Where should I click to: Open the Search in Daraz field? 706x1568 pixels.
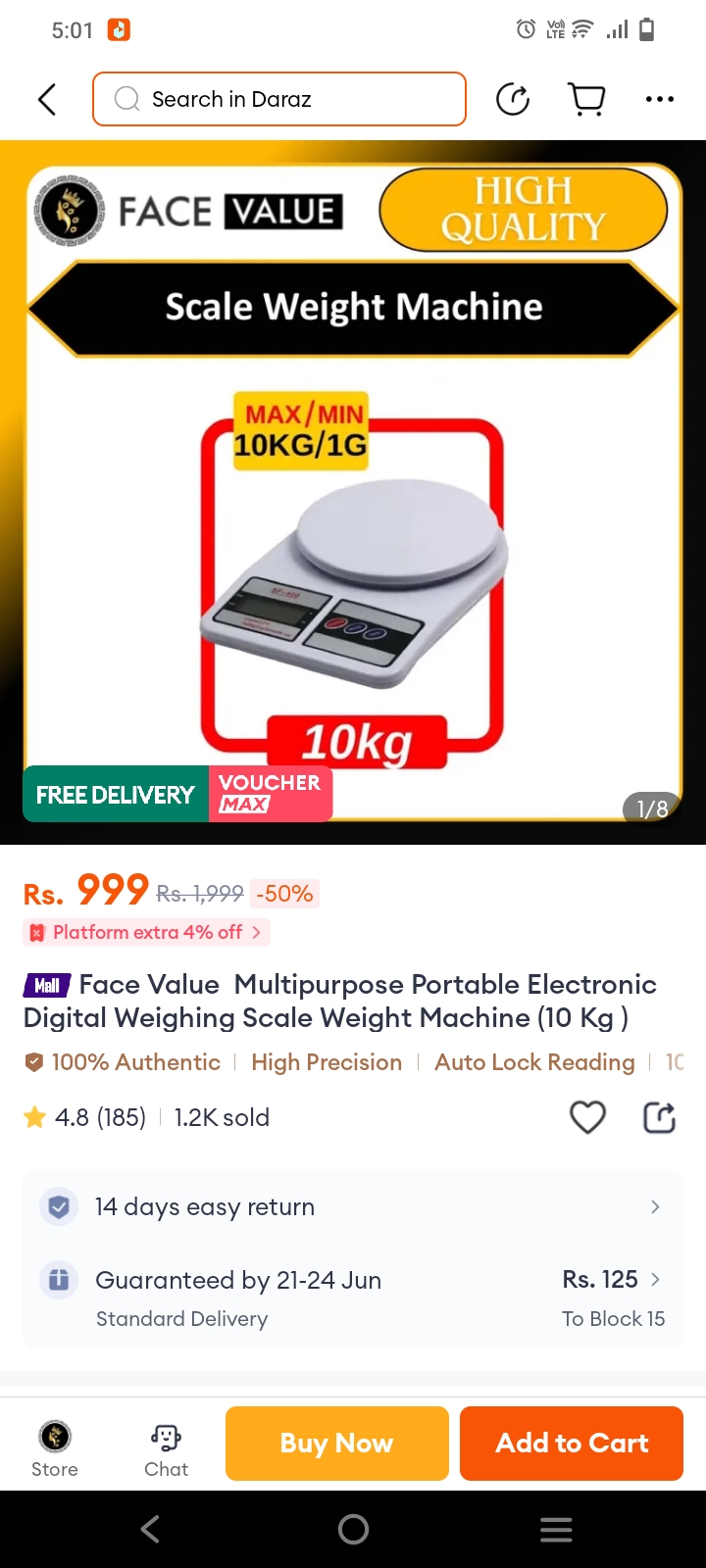click(279, 99)
